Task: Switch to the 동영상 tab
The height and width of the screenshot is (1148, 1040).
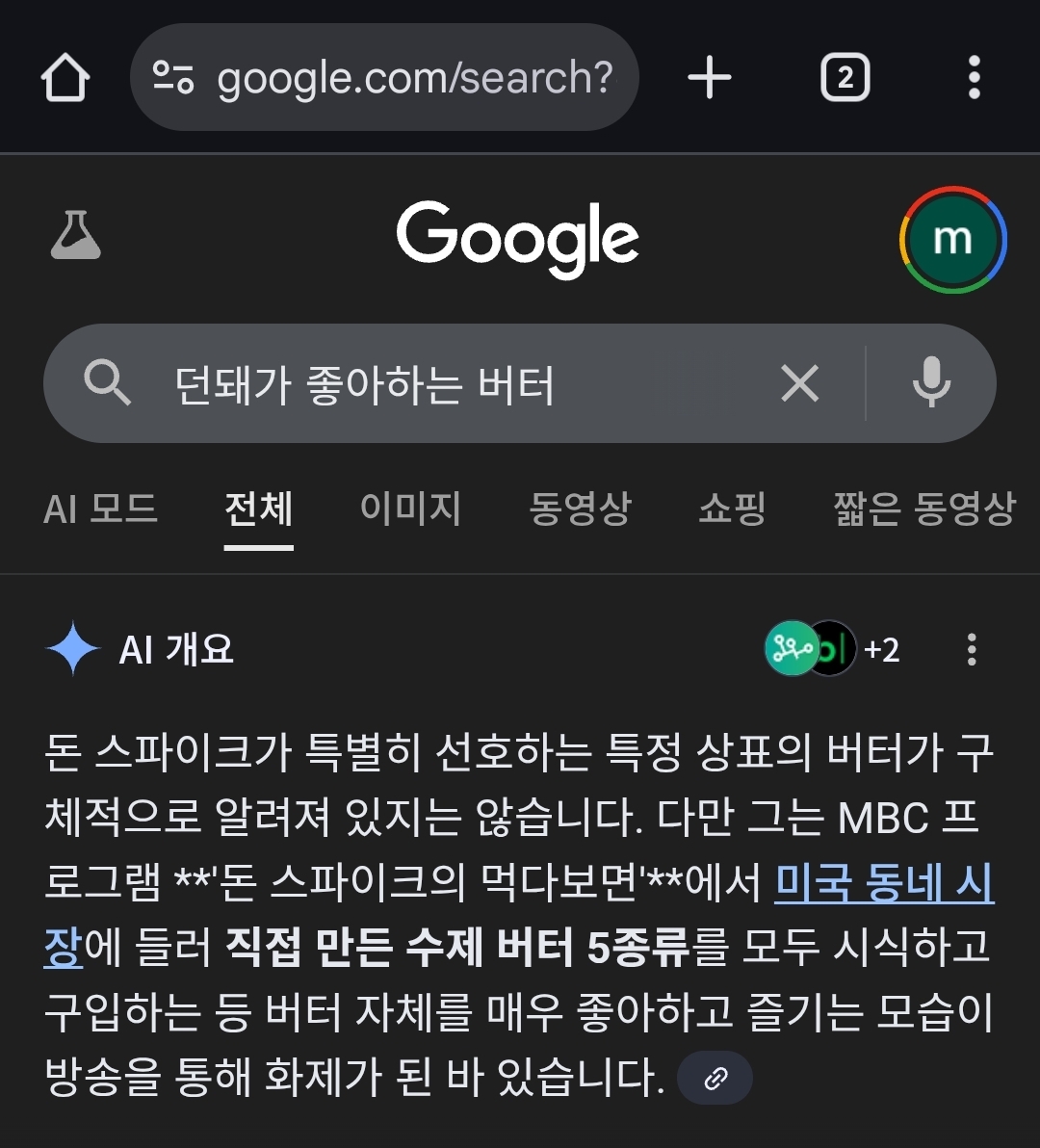Action: click(580, 509)
